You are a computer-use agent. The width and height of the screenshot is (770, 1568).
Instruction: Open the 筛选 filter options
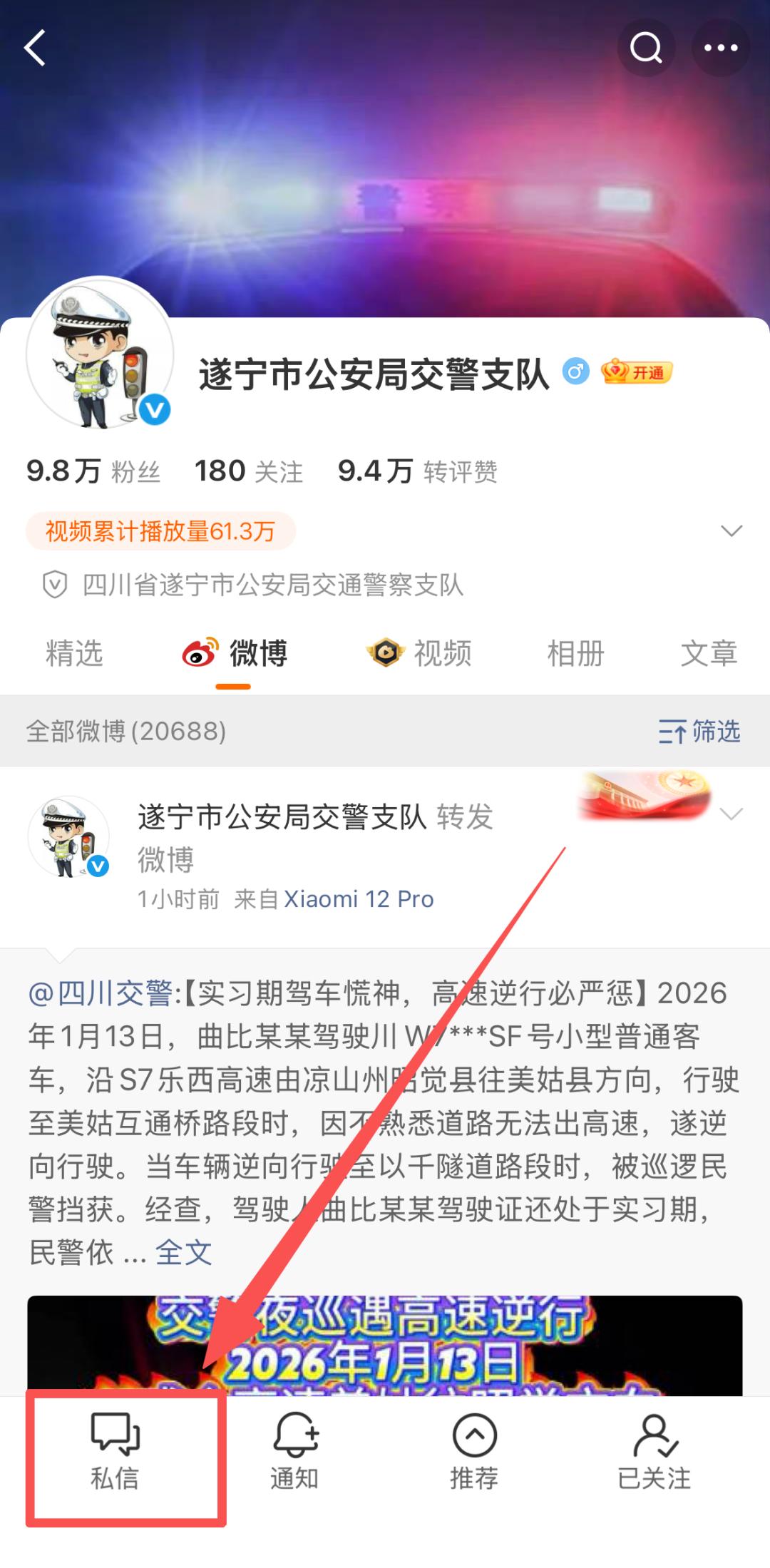click(x=699, y=732)
